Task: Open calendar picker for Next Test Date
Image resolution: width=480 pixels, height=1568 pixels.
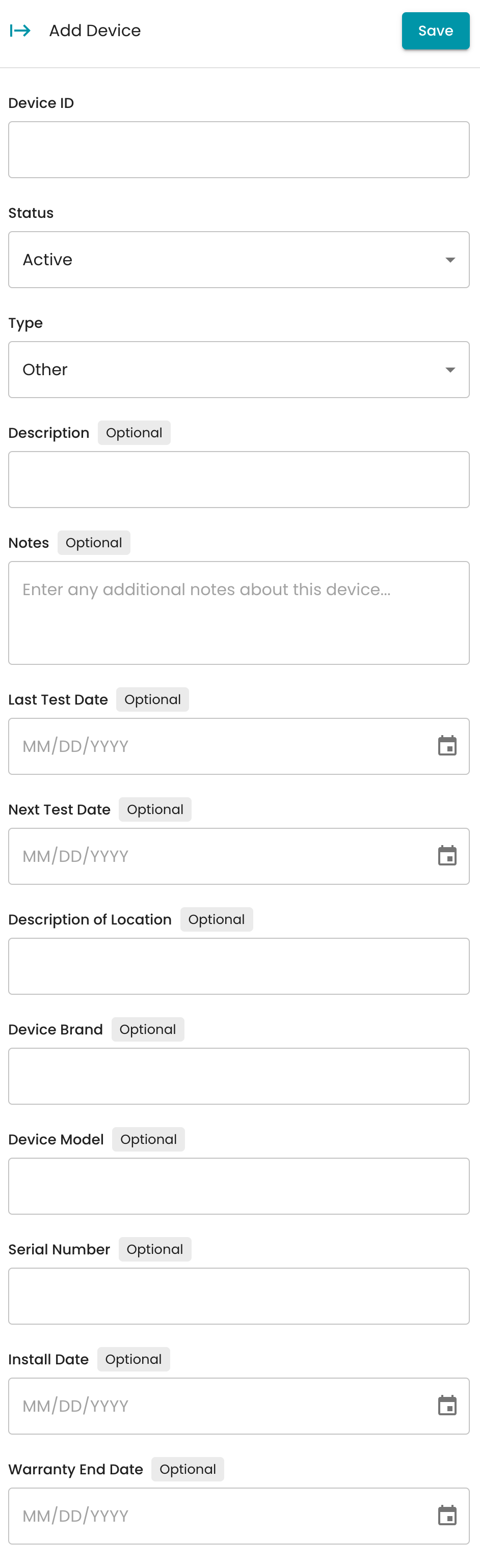Action: click(x=447, y=856)
